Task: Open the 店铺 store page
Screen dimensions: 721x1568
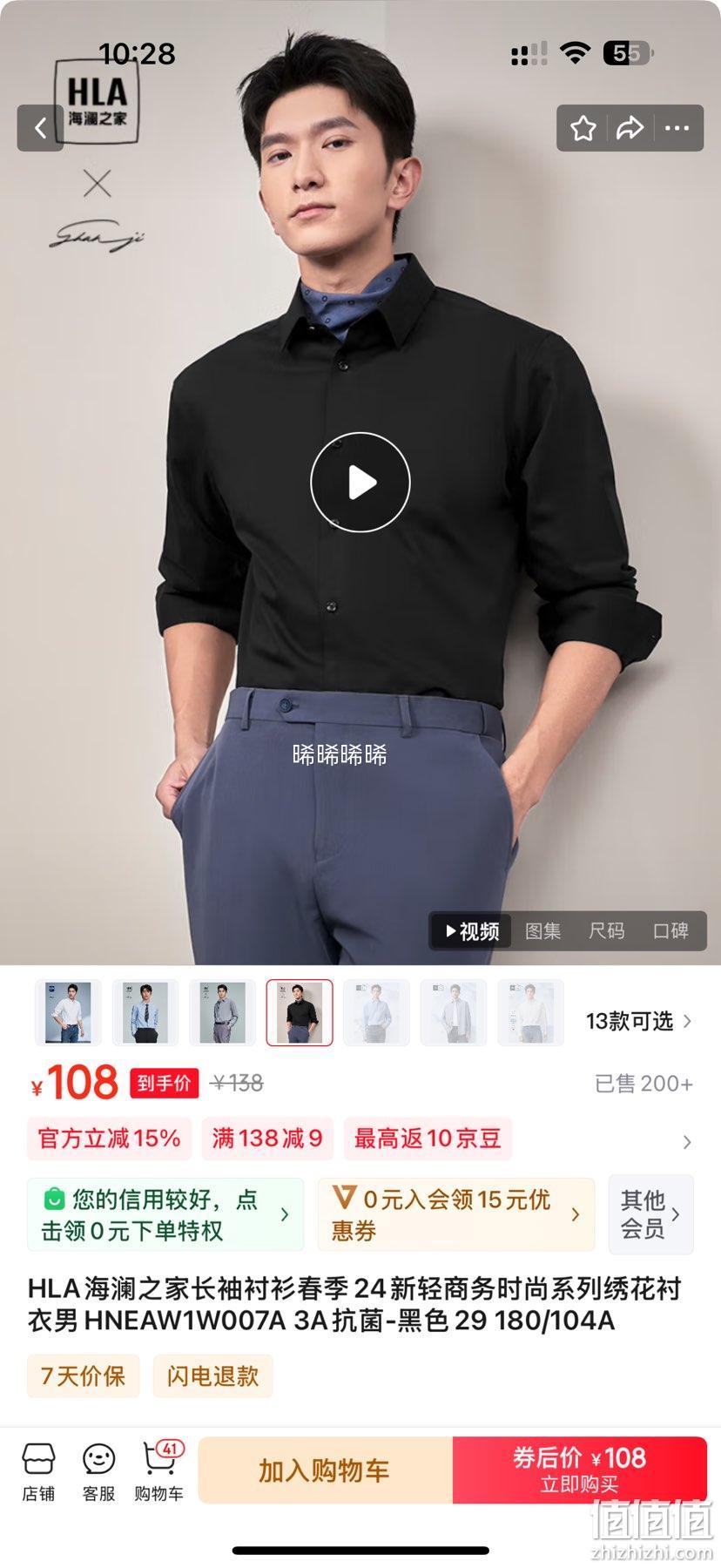Action: pyautogui.click(x=38, y=1471)
